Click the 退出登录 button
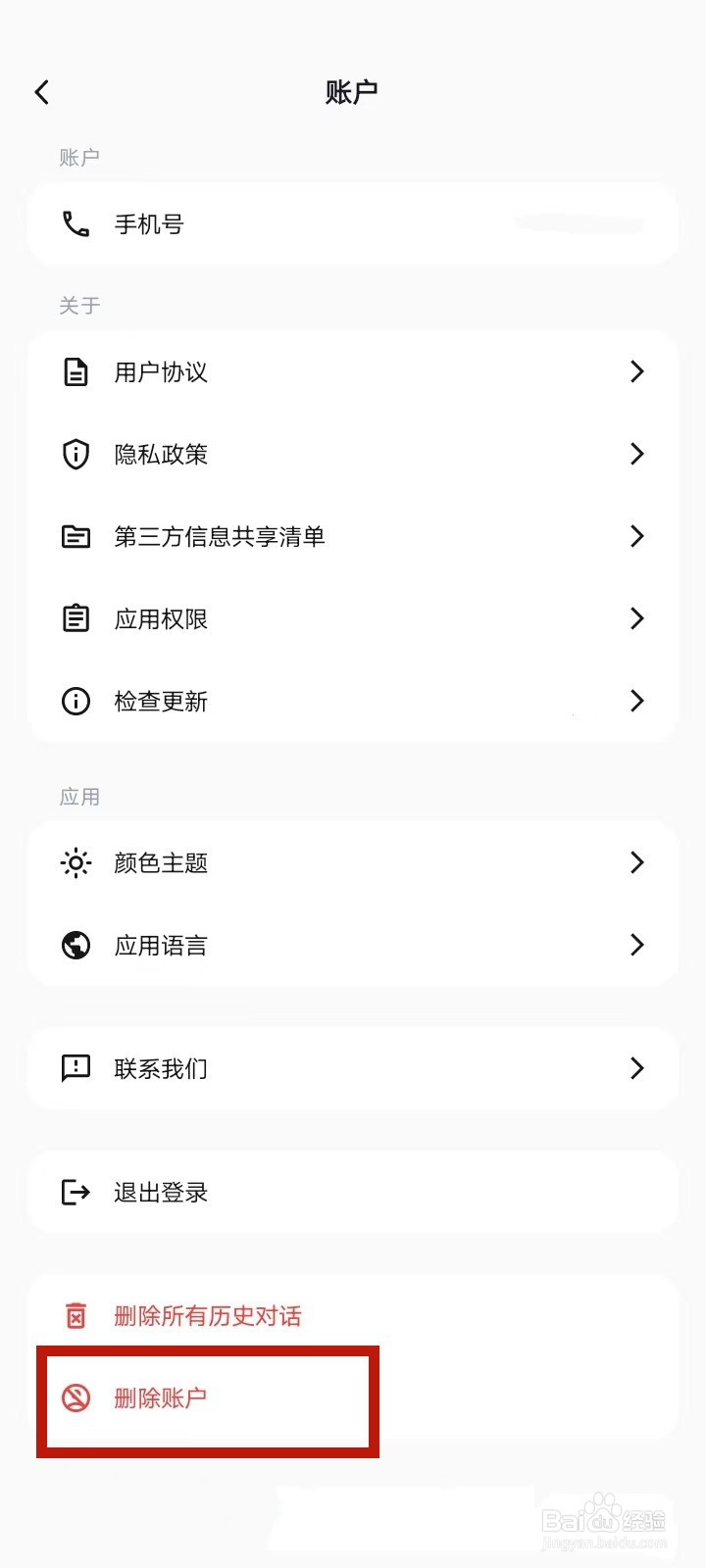Screen dimensions: 706x1568 pos(353,1192)
